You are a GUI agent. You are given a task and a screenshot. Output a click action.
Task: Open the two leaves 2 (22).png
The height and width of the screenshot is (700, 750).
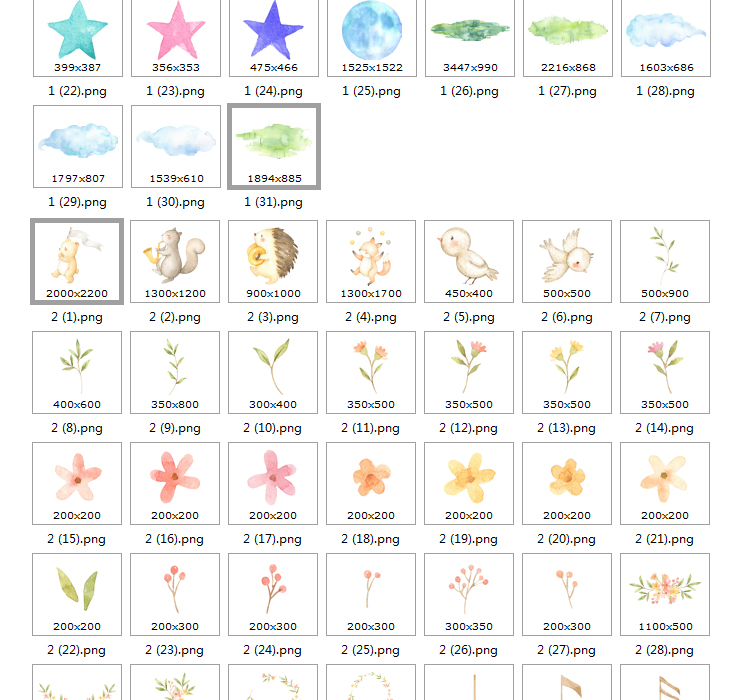77,590
